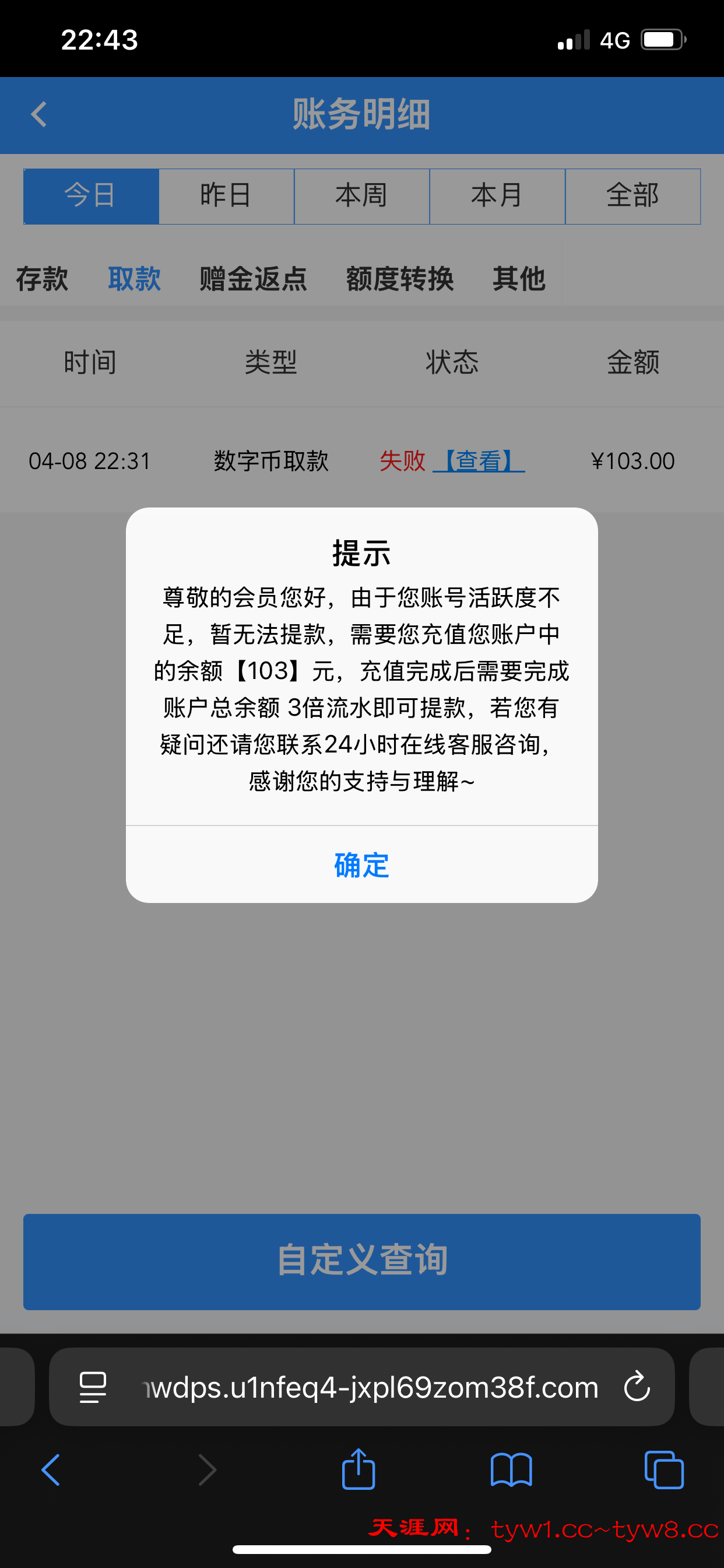The width and height of the screenshot is (724, 1568).
Task: Reload the current webpage
Action: (636, 1387)
